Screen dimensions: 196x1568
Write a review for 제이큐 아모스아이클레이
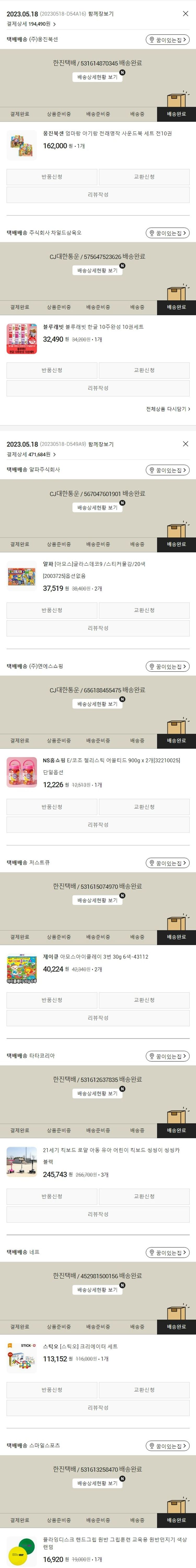coord(98,1018)
